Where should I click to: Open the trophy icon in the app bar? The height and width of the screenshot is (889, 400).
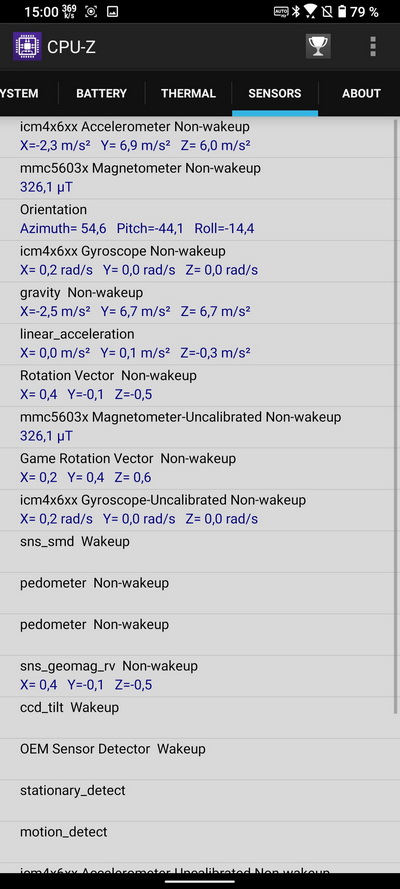[x=318, y=46]
